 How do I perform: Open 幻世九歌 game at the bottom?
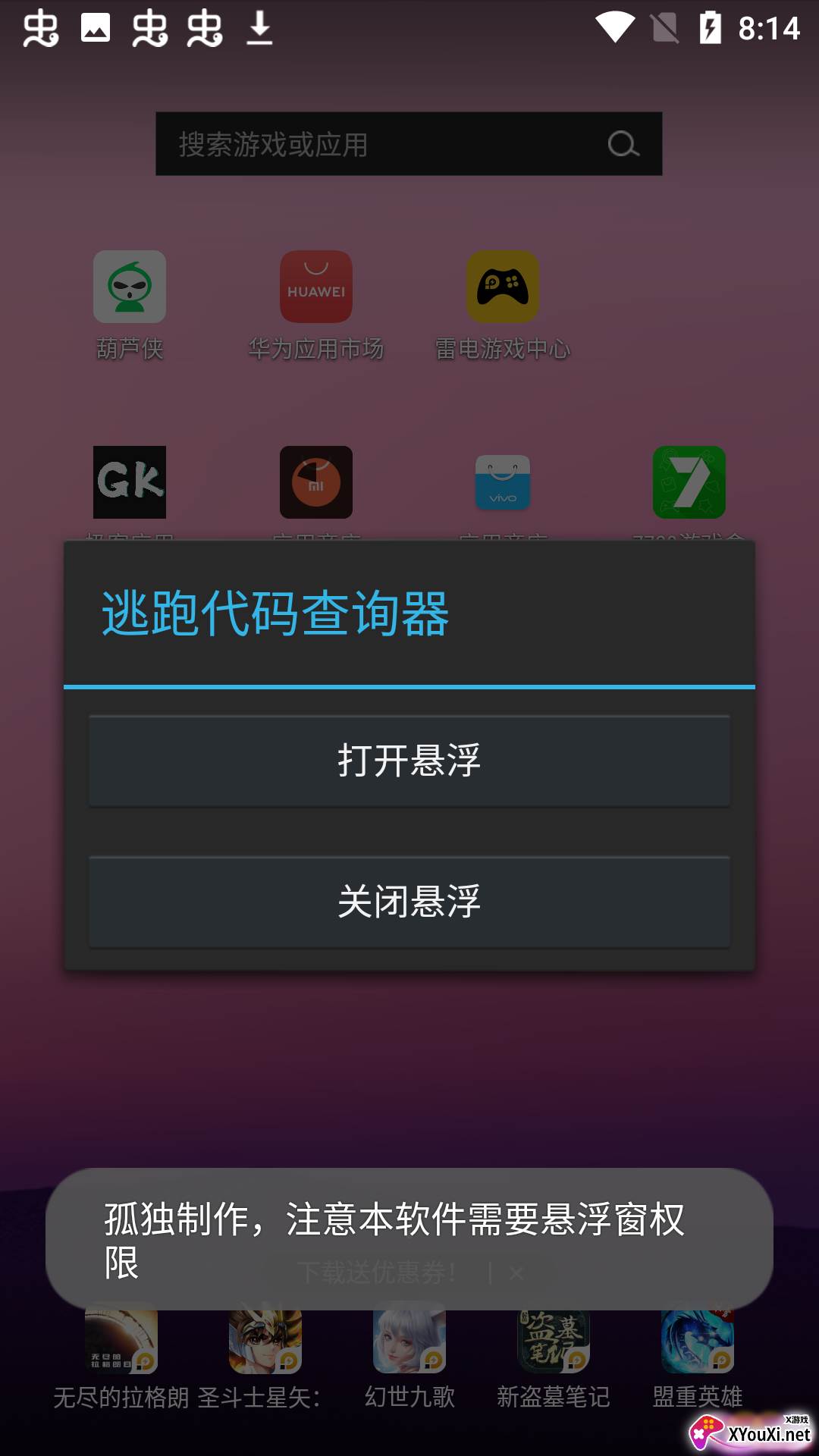point(409,1344)
